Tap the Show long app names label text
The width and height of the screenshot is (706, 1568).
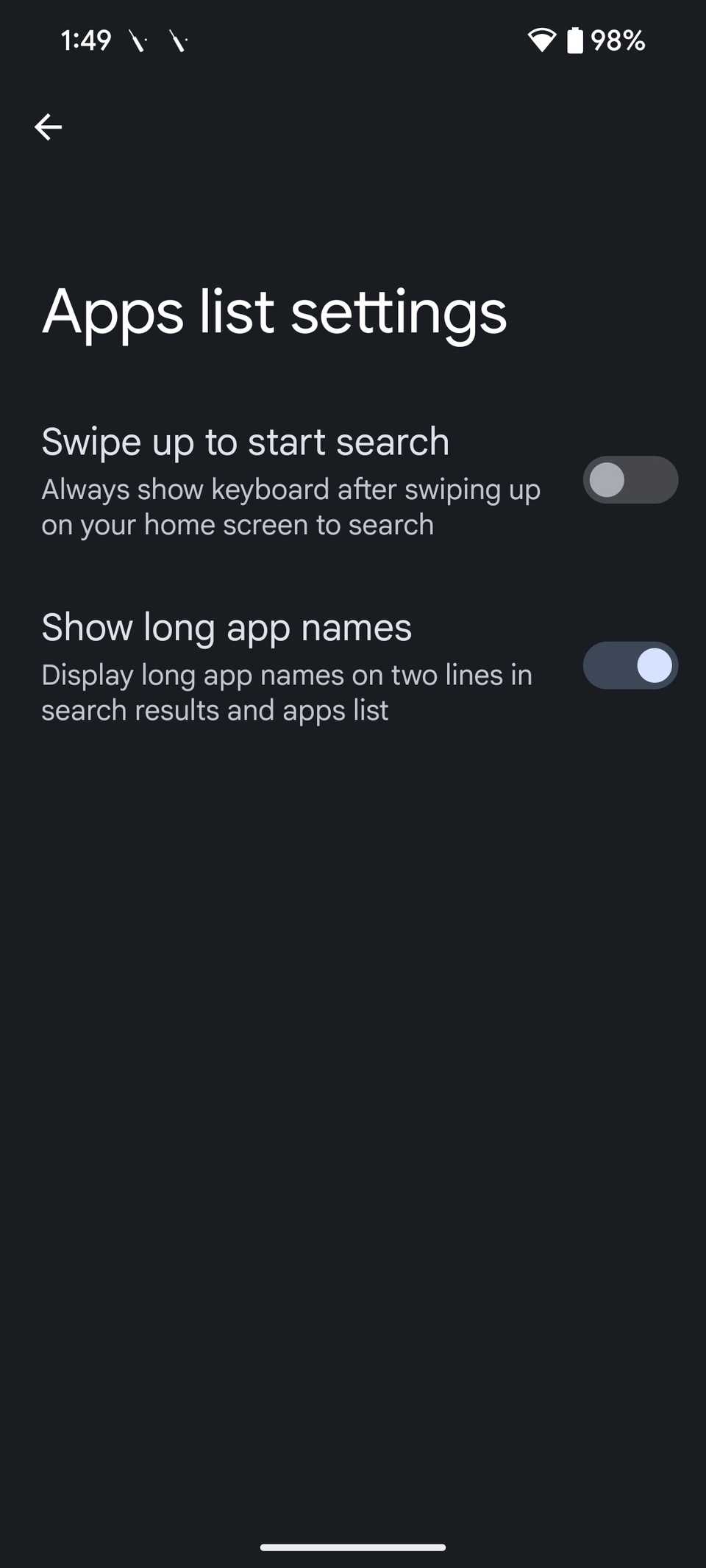click(x=227, y=626)
